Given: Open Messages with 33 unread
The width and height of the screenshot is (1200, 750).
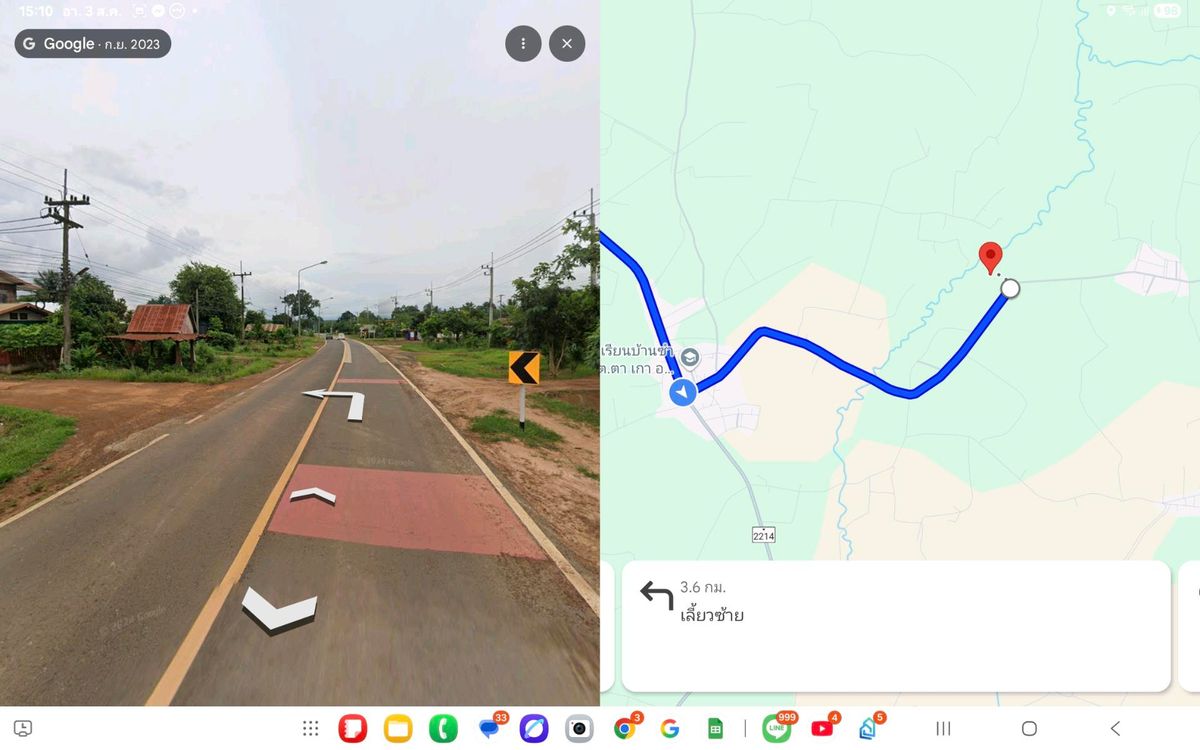Looking at the screenshot, I should point(489,729).
